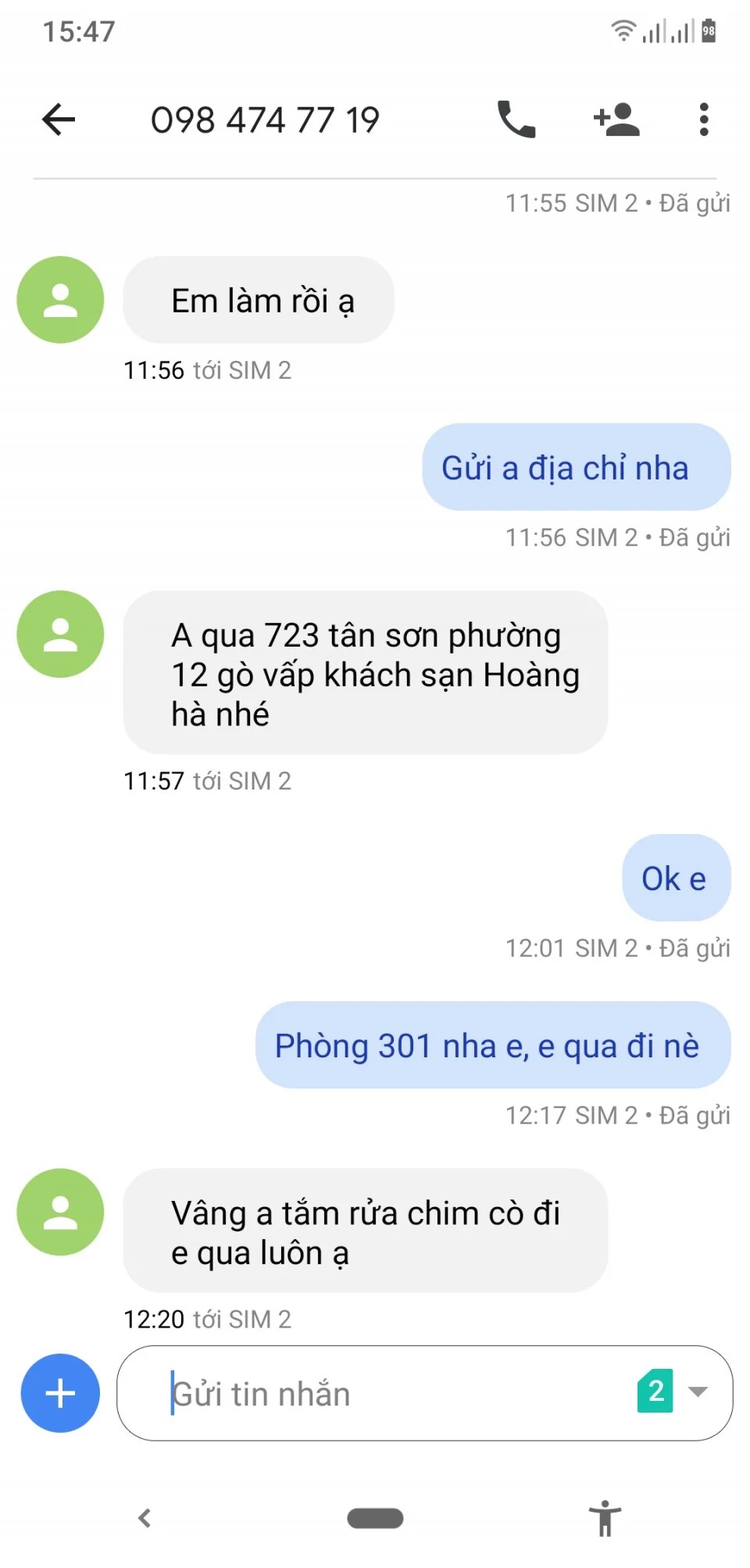
Task: Open the SIM 2 selector dropdown
Action: [674, 1392]
